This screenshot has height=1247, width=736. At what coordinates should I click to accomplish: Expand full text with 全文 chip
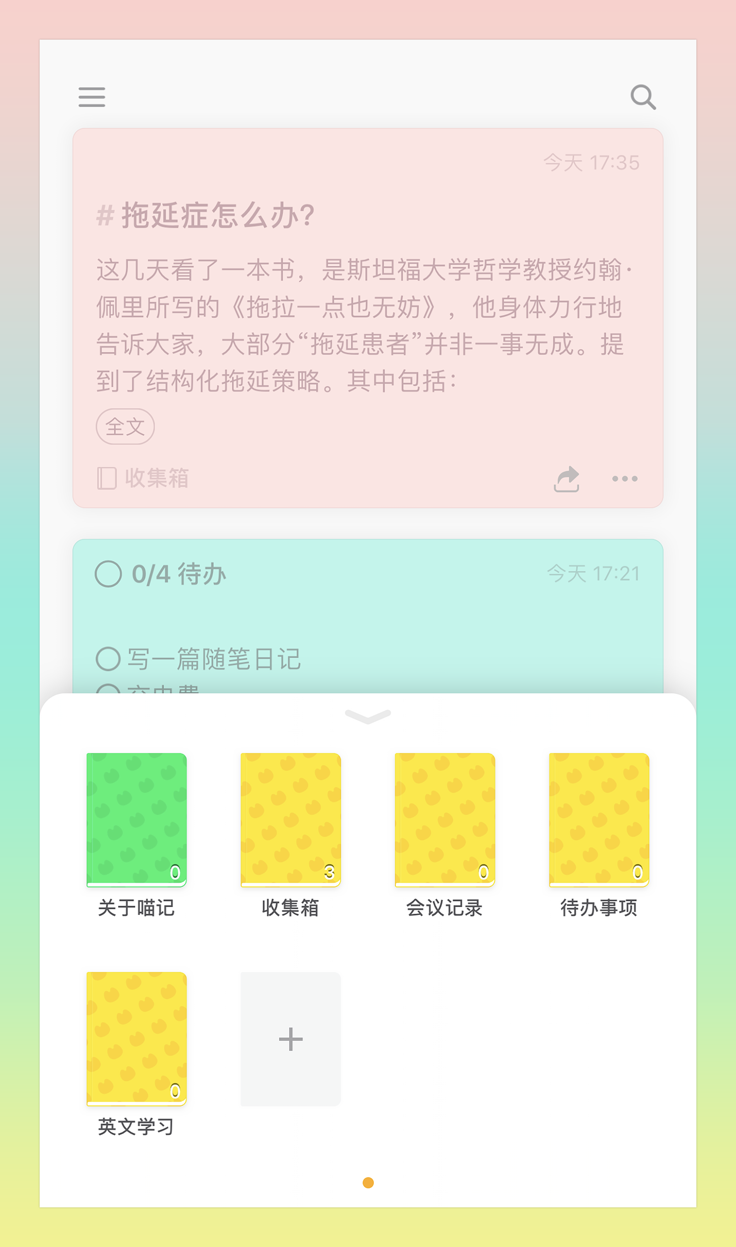pyautogui.click(x=125, y=427)
